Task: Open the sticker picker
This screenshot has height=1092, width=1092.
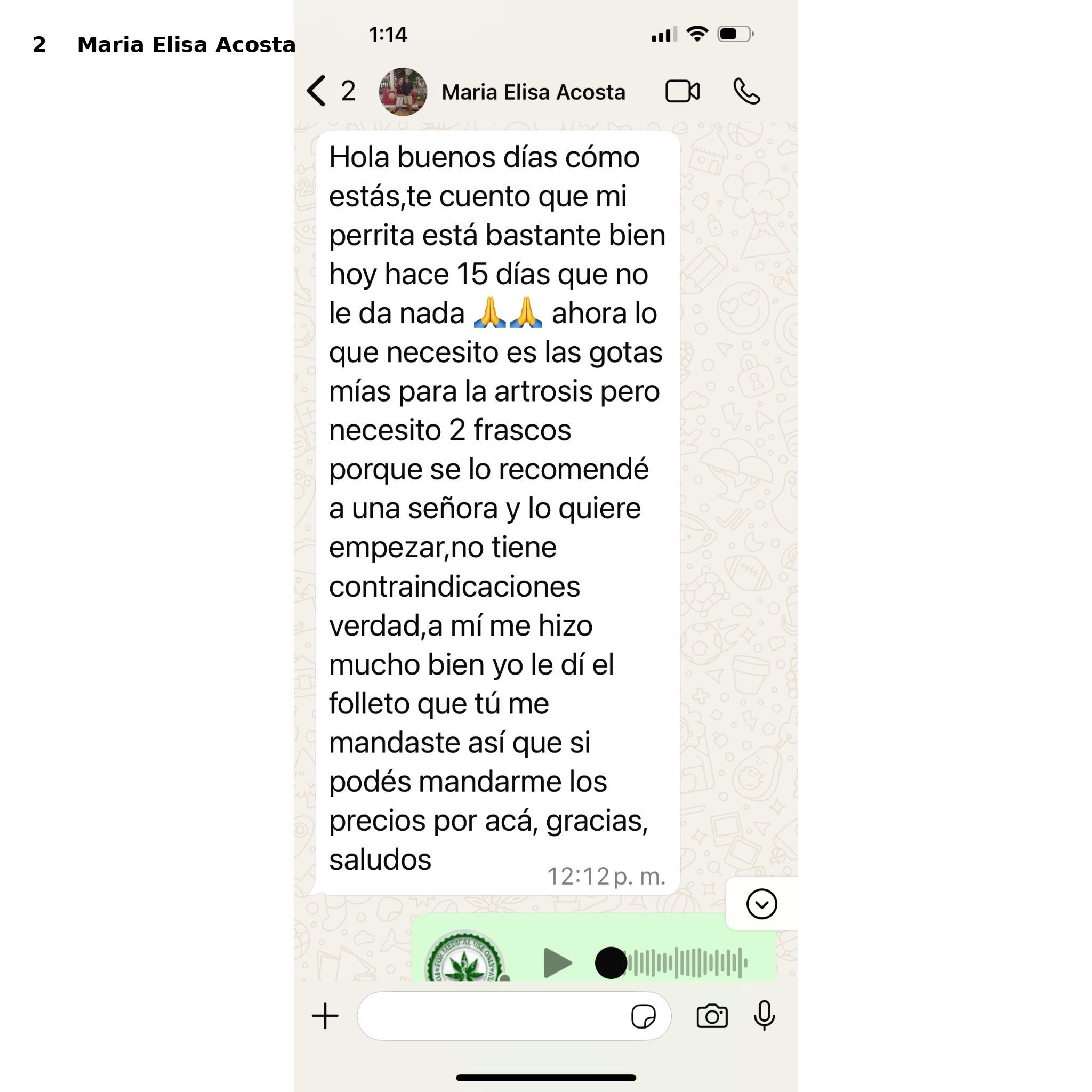Action: tap(643, 1016)
